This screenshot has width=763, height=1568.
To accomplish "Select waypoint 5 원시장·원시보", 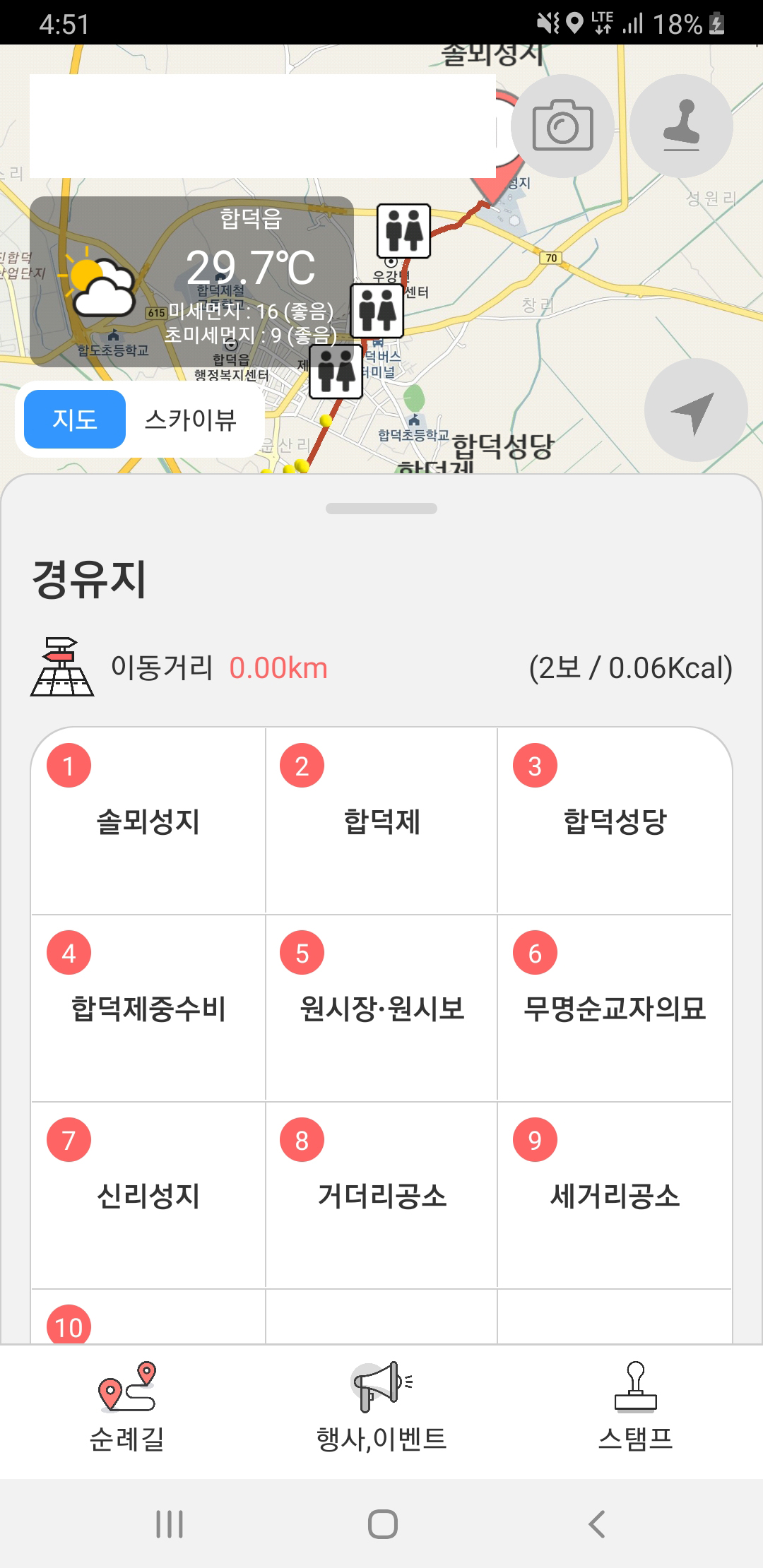I will [381, 1008].
